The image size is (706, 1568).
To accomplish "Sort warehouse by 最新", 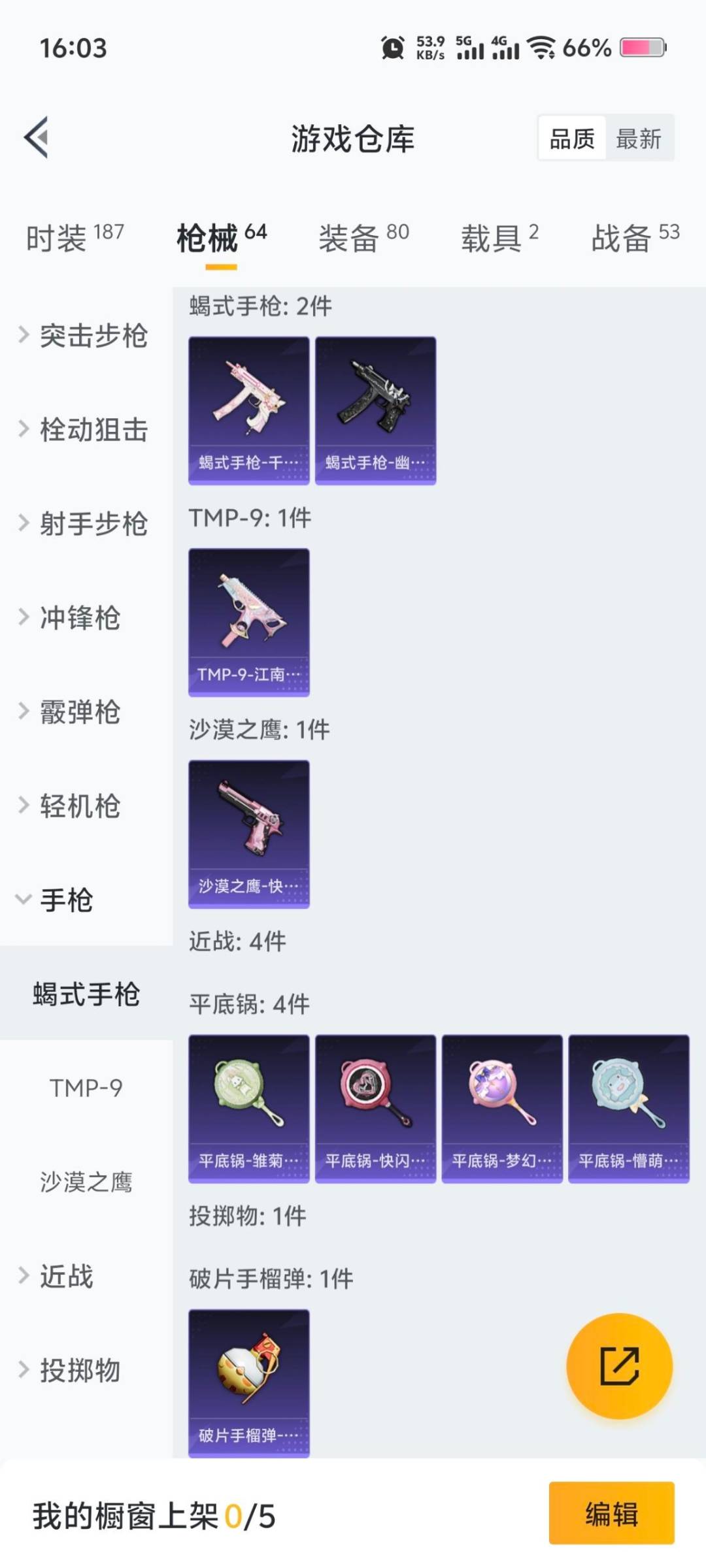I will tap(638, 139).
